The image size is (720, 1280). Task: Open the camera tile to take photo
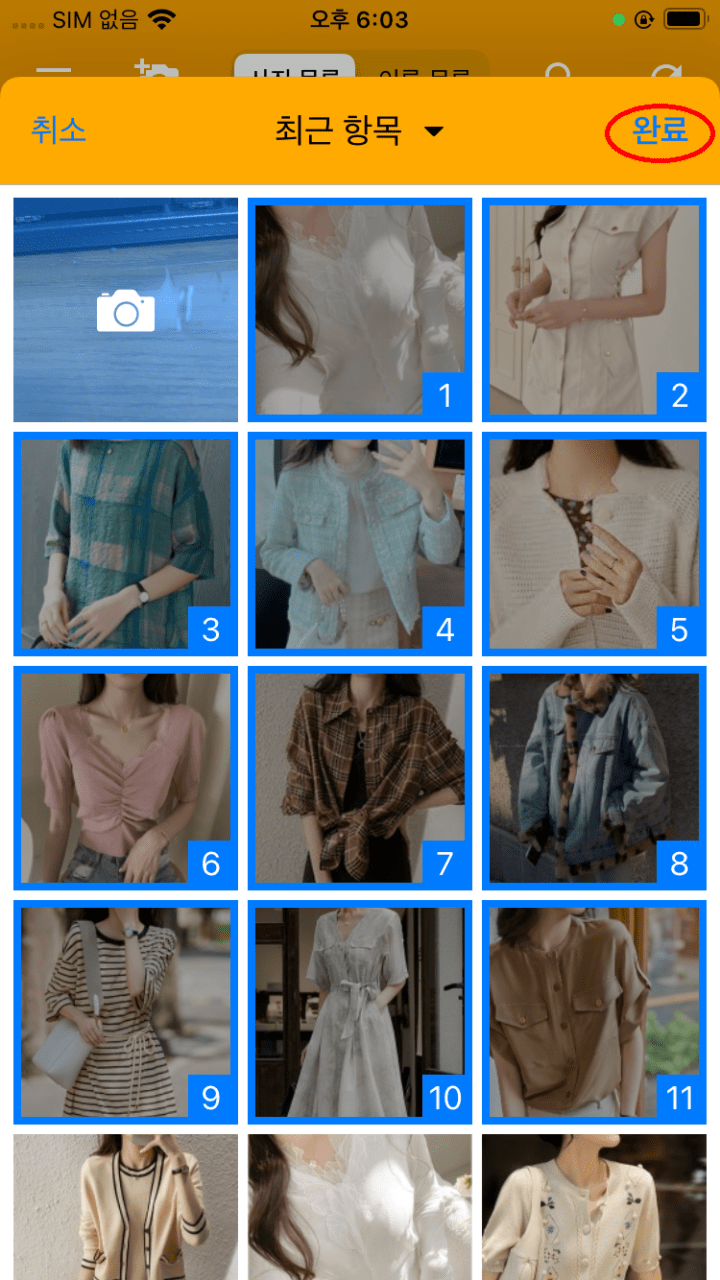click(126, 310)
